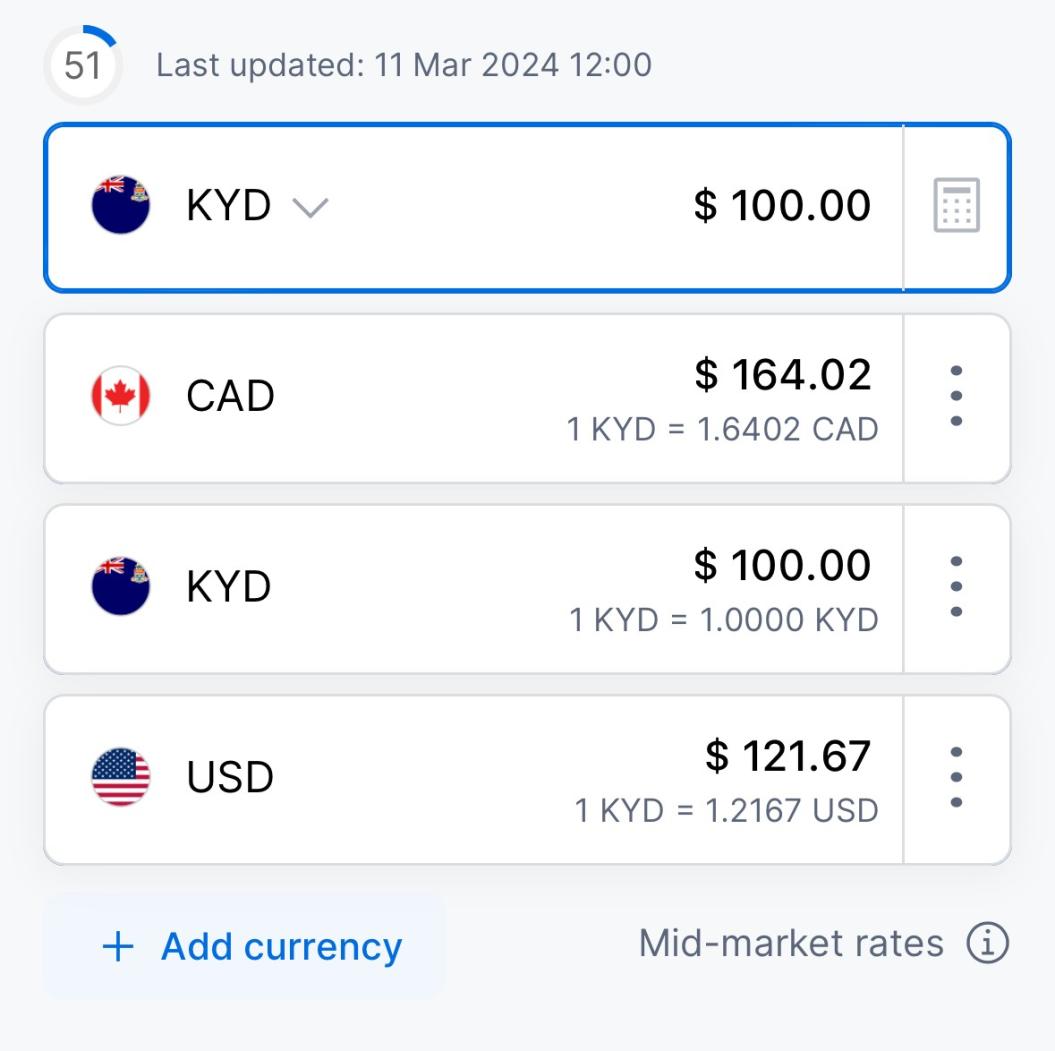This screenshot has height=1051, width=1055.
Task: Open the USD row's three-dot menu
Action: click(956, 778)
